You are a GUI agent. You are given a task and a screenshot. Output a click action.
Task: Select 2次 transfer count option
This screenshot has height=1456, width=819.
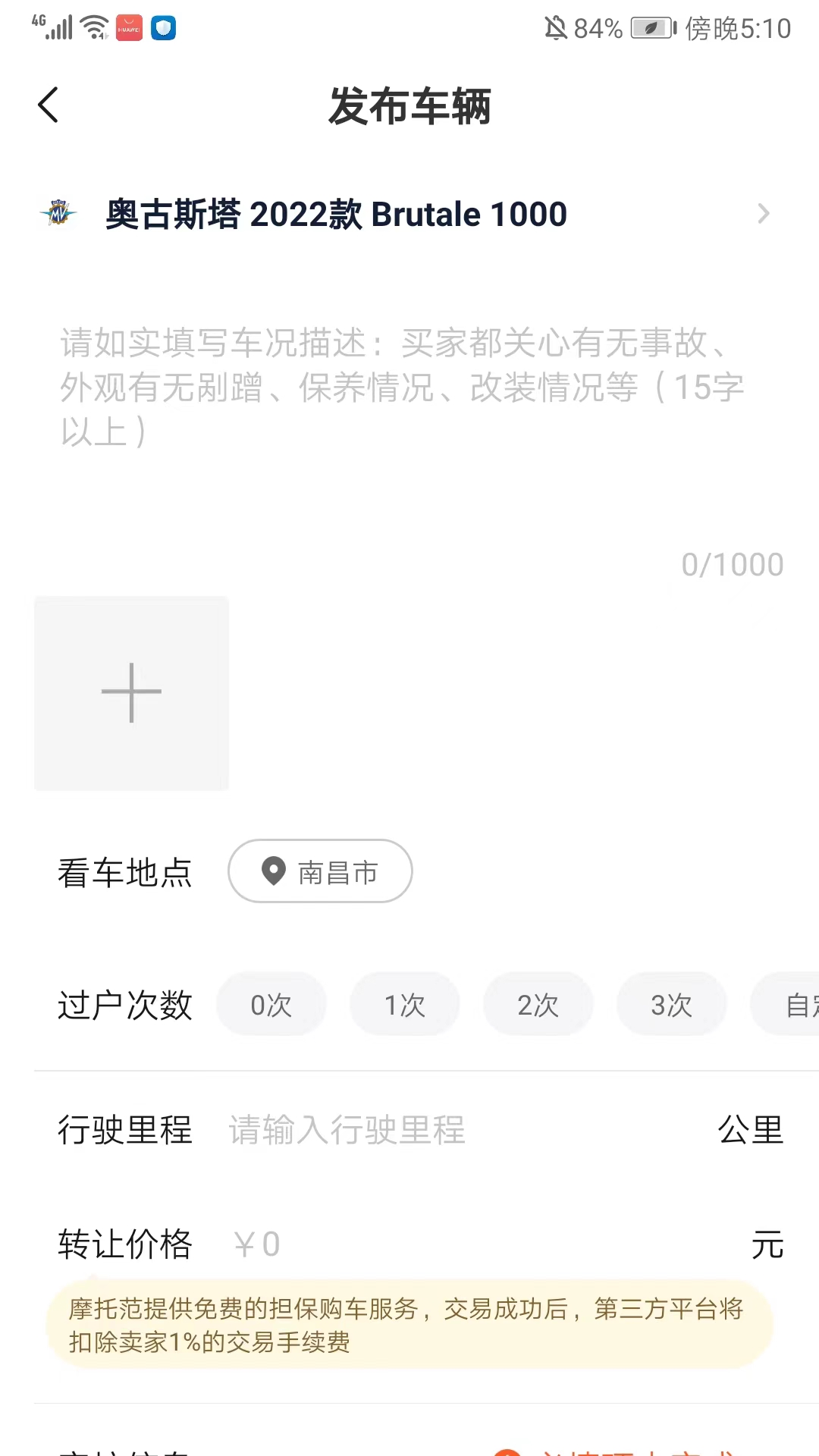pyautogui.click(x=538, y=1003)
